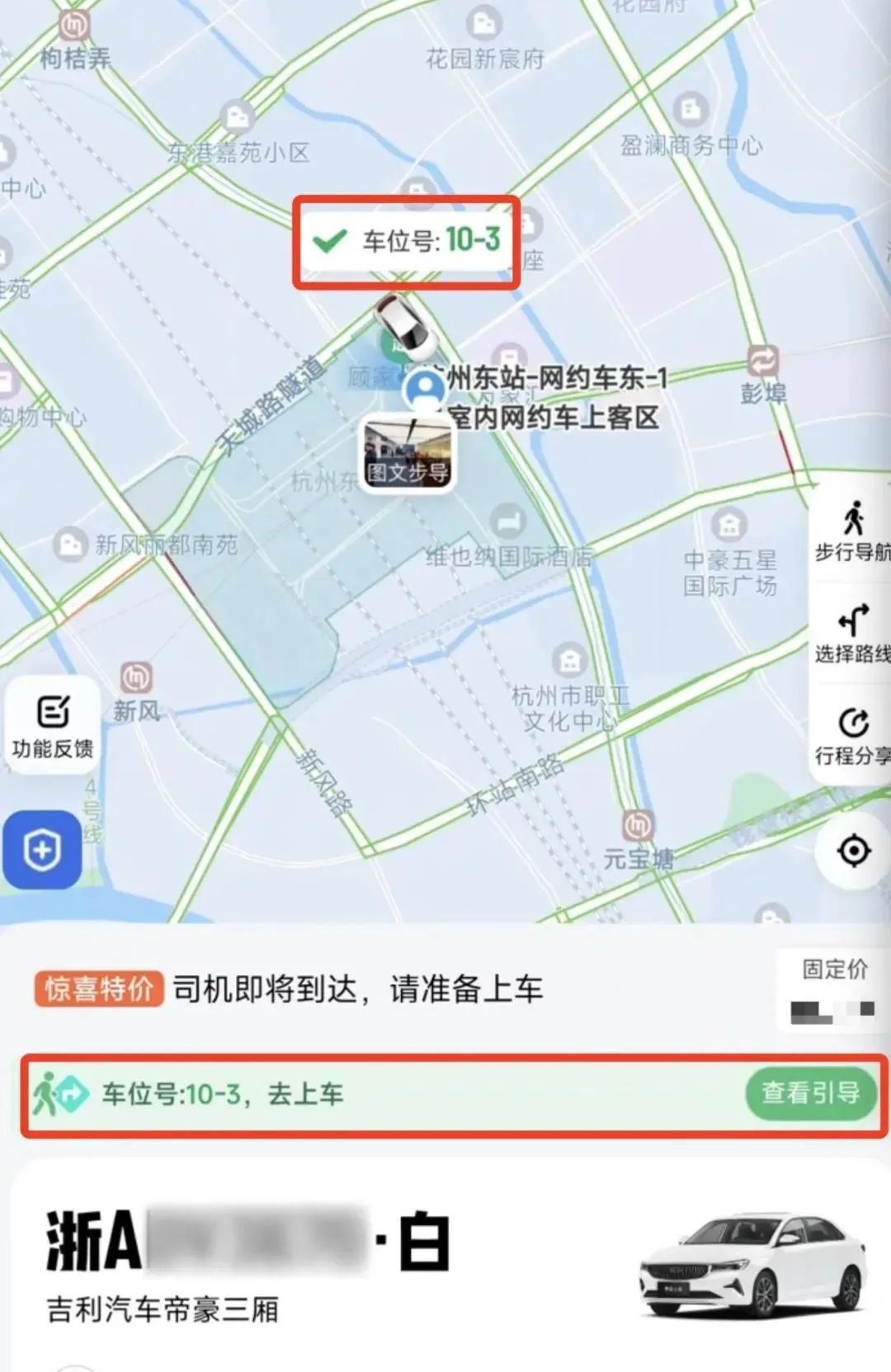Tap the 查看引导 button

click(810, 1094)
